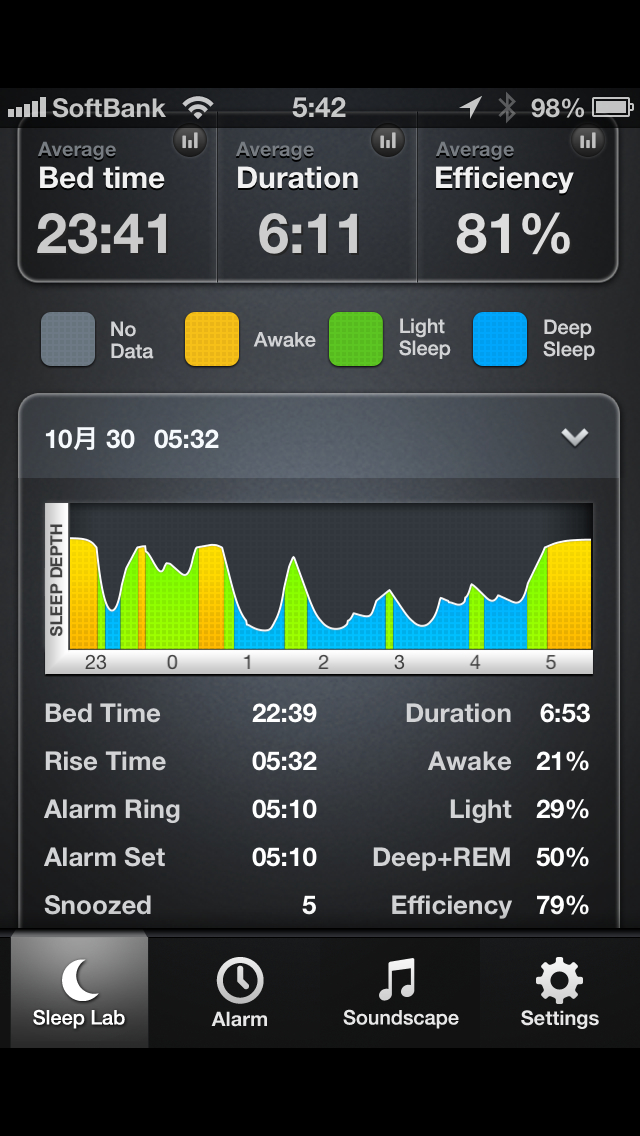Go to the Alarm tab
The height and width of the screenshot is (1136, 640).
(x=240, y=992)
